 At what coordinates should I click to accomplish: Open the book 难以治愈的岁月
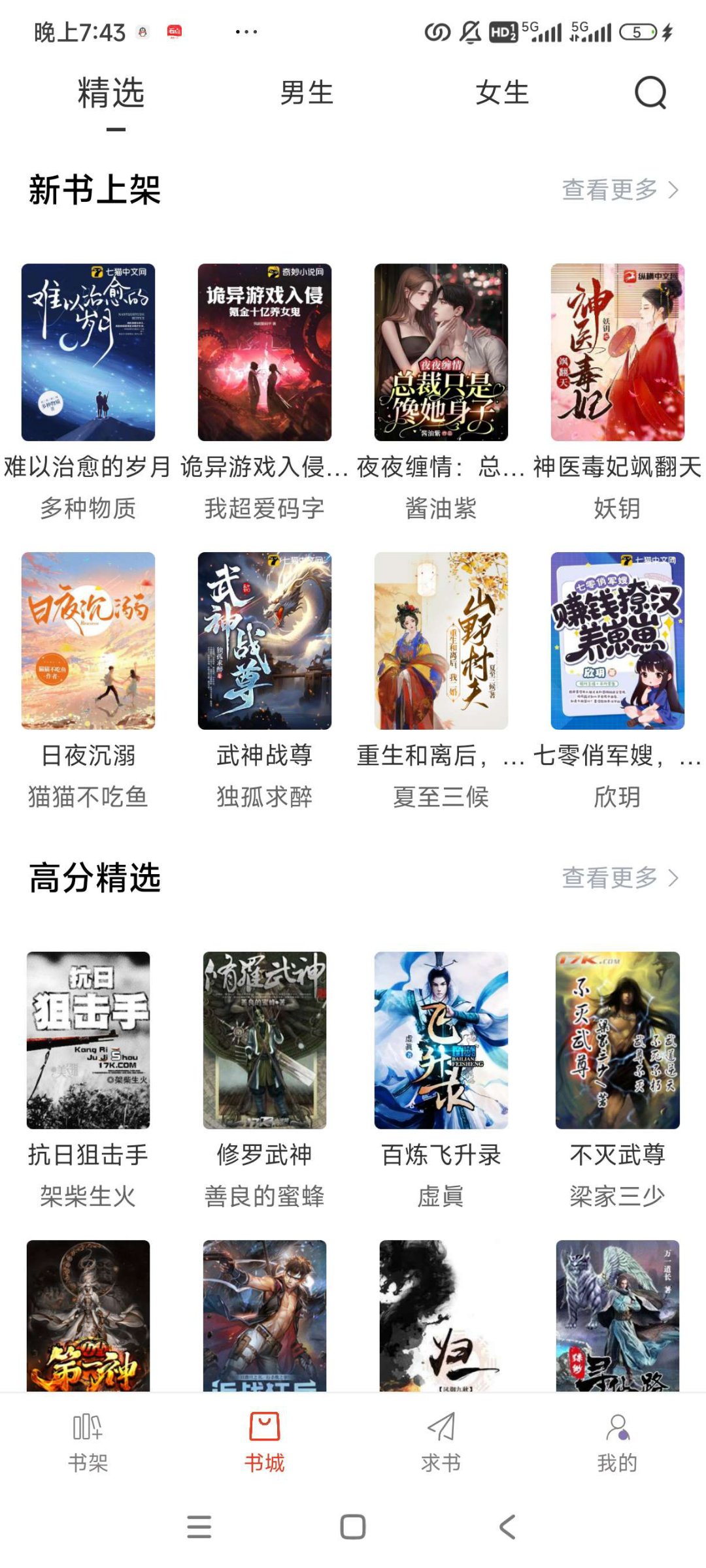pyautogui.click(x=88, y=353)
